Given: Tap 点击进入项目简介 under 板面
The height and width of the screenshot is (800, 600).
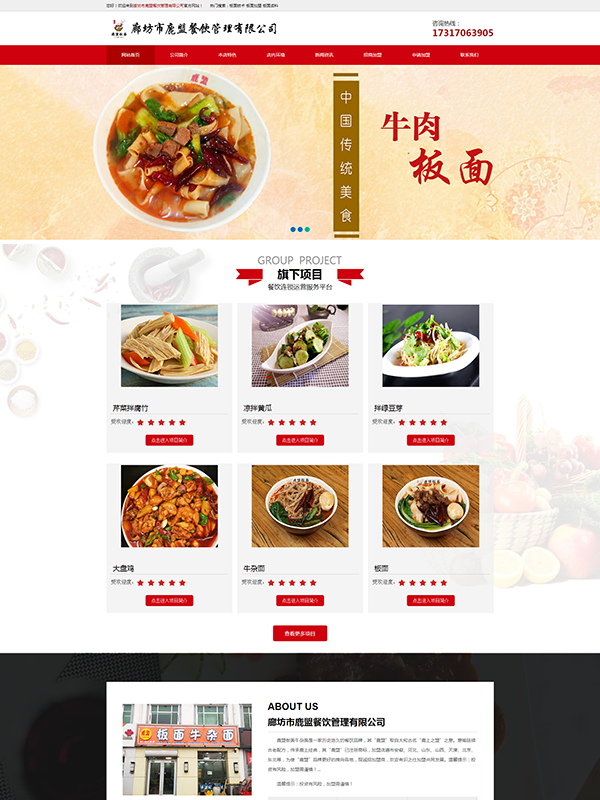Looking at the screenshot, I should [x=430, y=601].
